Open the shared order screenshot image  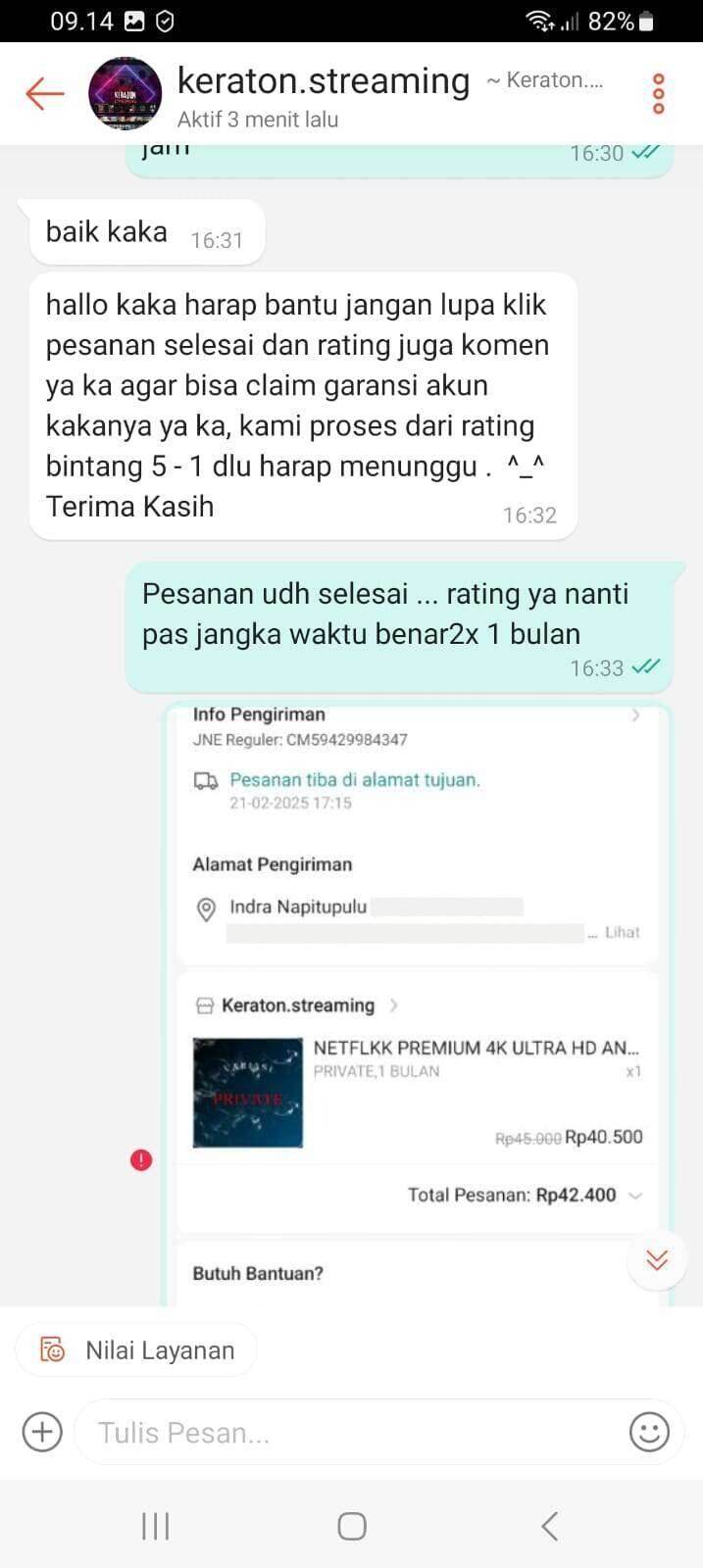417,1004
